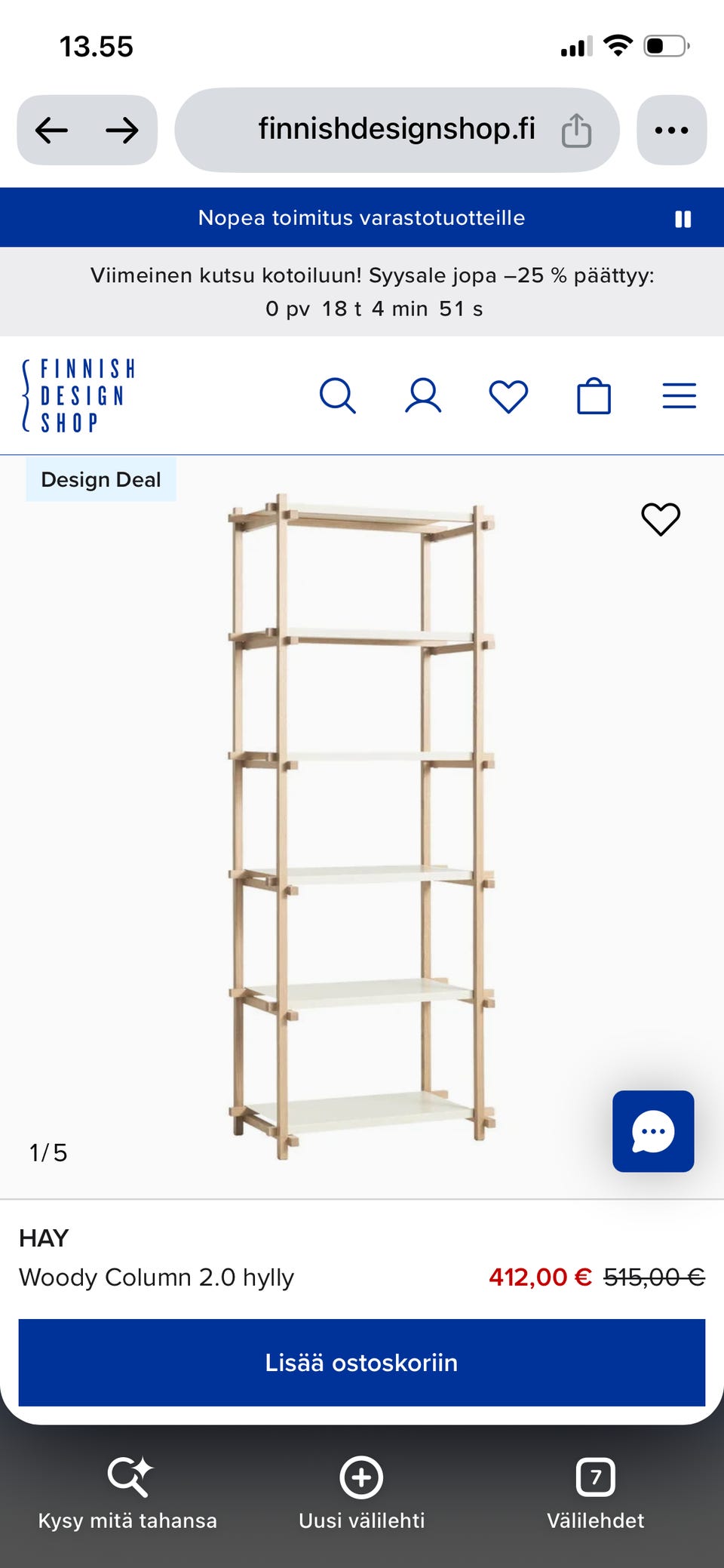Enlarge the Woody Column shelf photo
Image resolution: width=724 pixels, height=1568 pixels.
pyautogui.click(x=362, y=826)
